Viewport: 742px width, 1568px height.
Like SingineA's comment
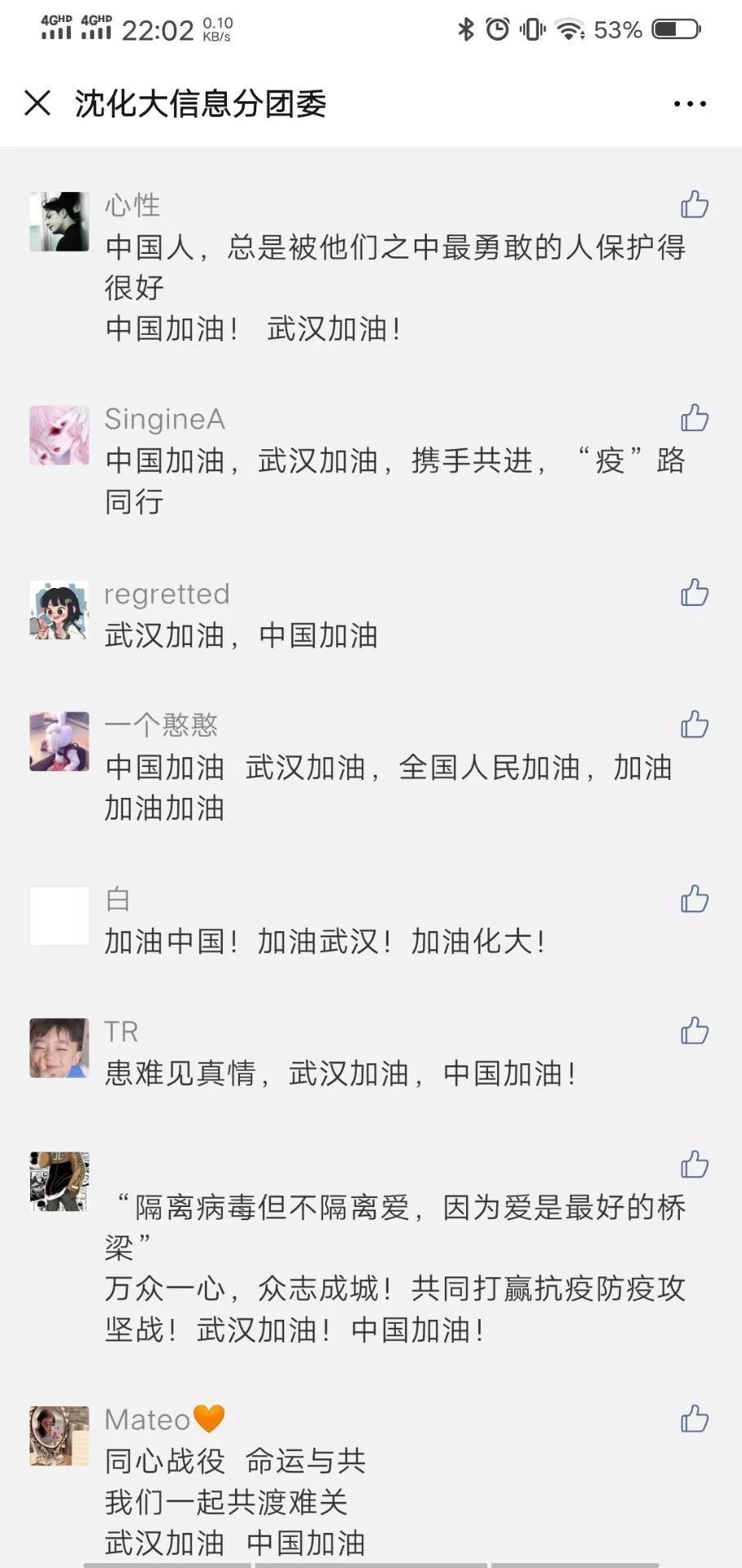(x=695, y=417)
